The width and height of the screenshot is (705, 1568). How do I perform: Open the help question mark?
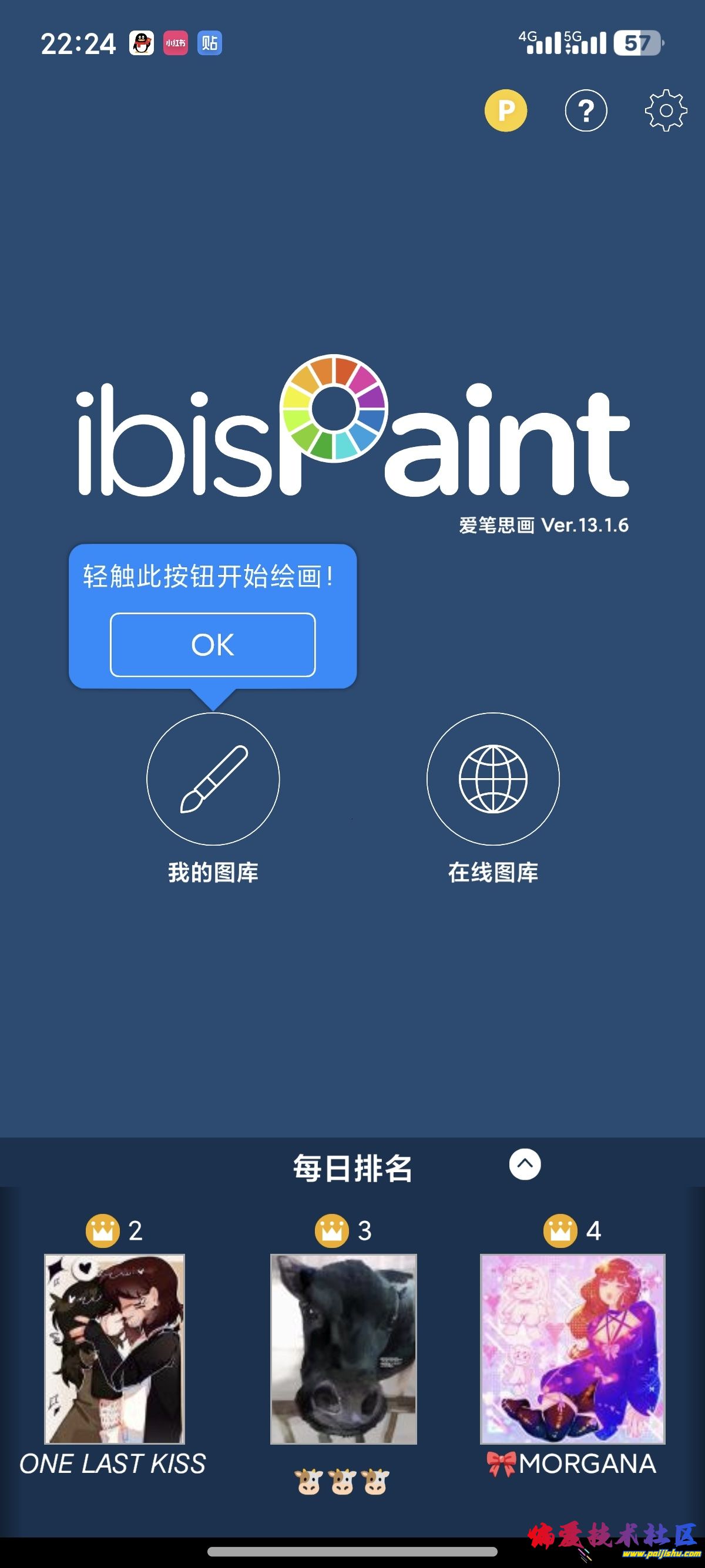click(586, 110)
